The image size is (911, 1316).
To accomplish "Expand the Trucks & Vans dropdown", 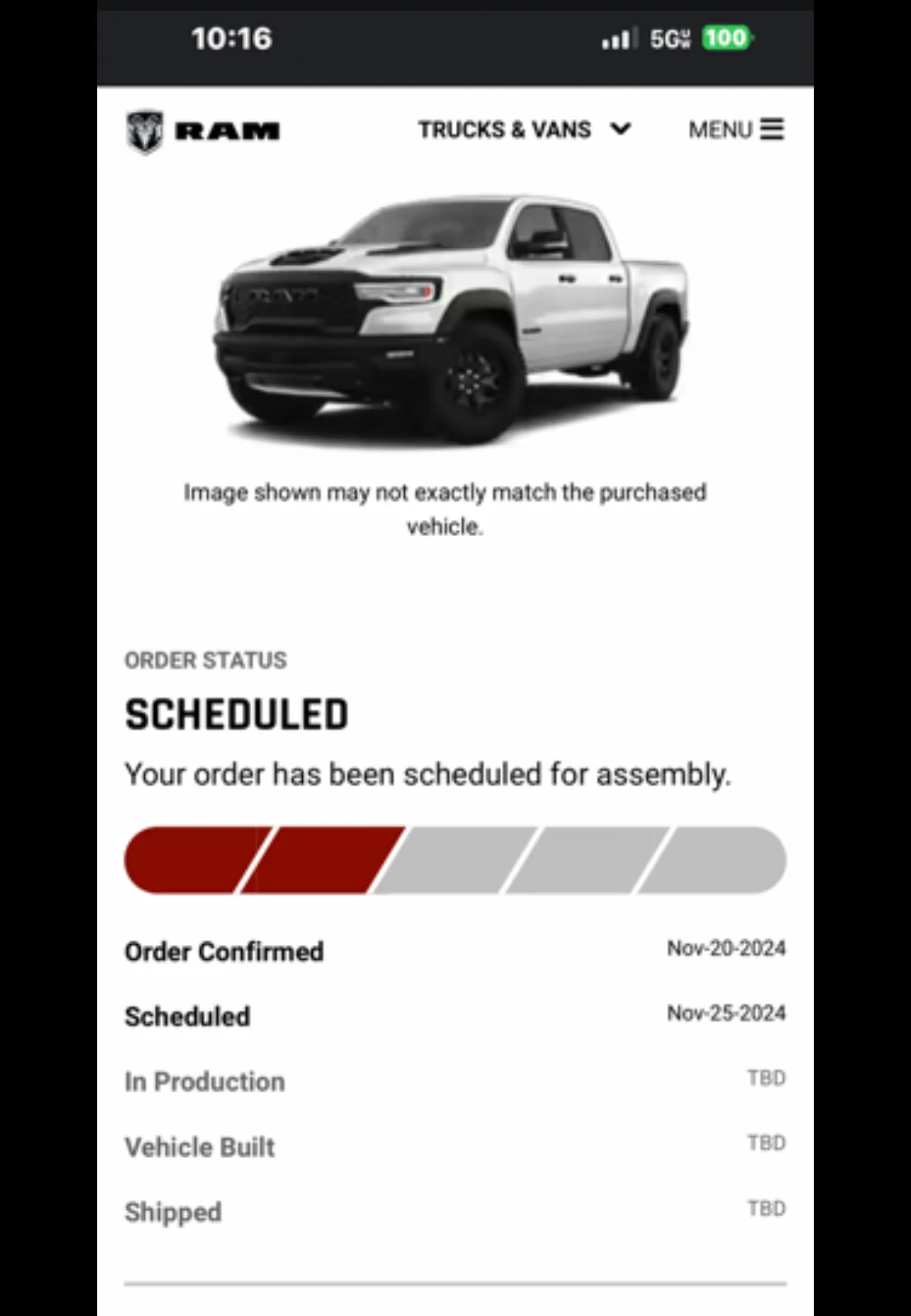I will click(x=524, y=130).
